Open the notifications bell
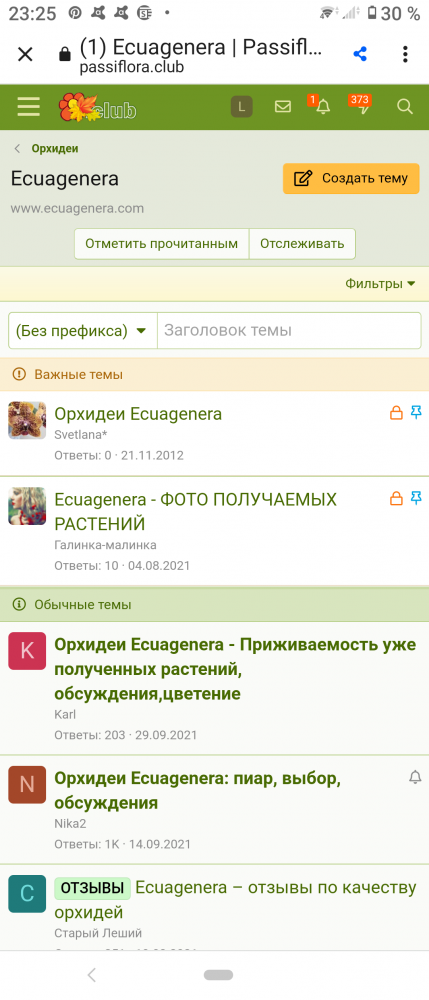 (x=322, y=105)
